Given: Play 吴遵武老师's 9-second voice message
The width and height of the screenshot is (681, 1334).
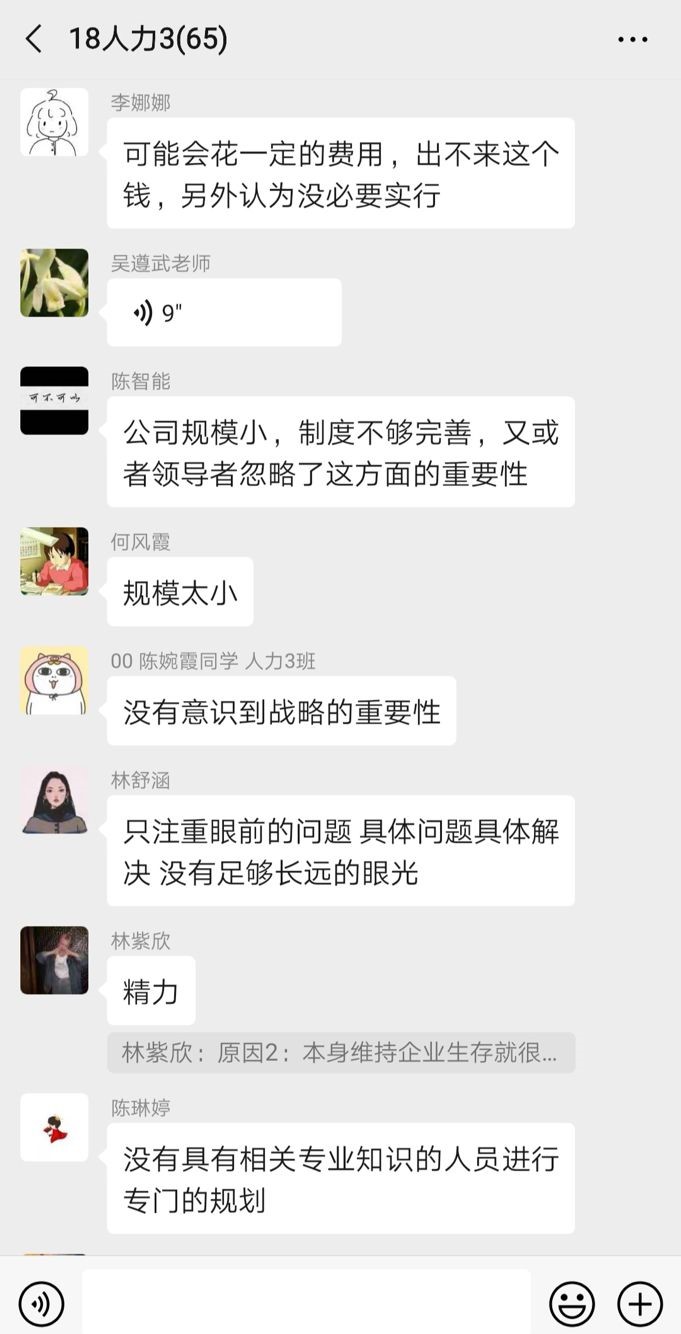Looking at the screenshot, I should click(224, 313).
